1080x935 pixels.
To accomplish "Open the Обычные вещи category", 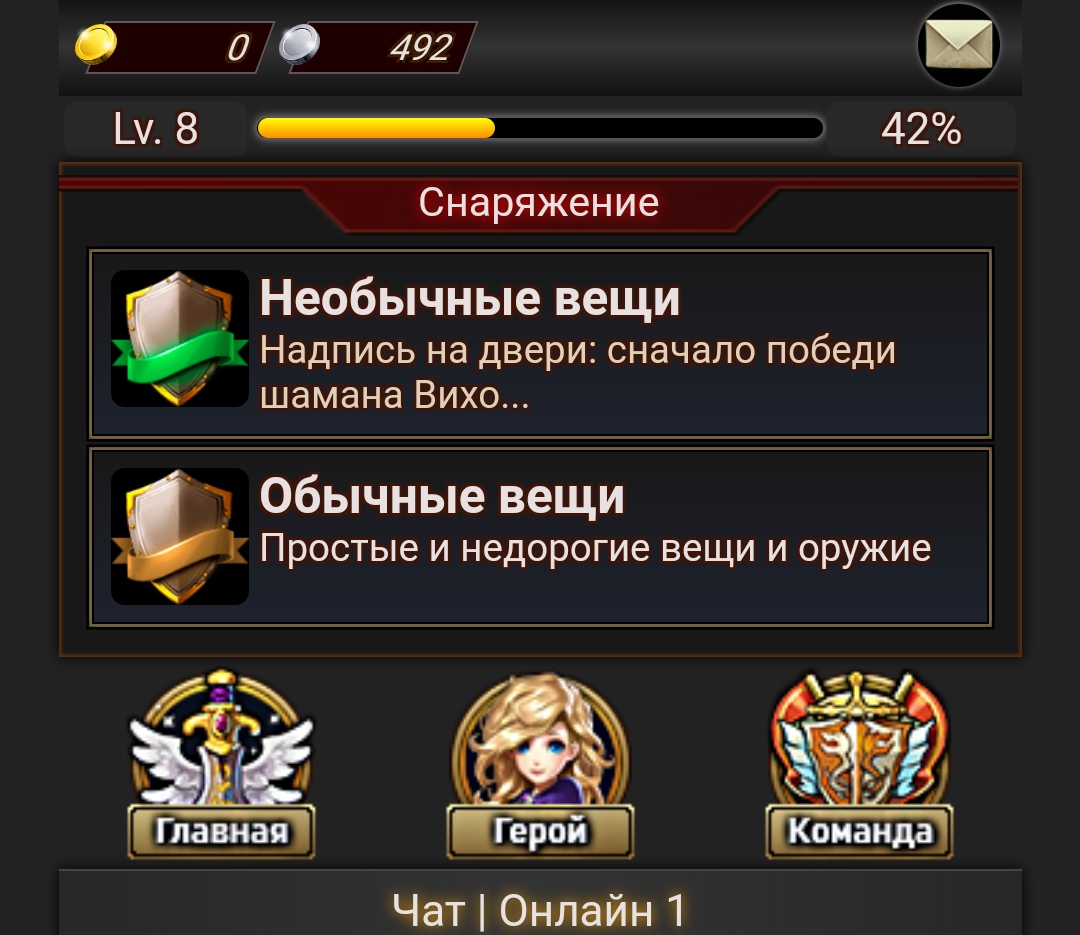I will (540, 537).
